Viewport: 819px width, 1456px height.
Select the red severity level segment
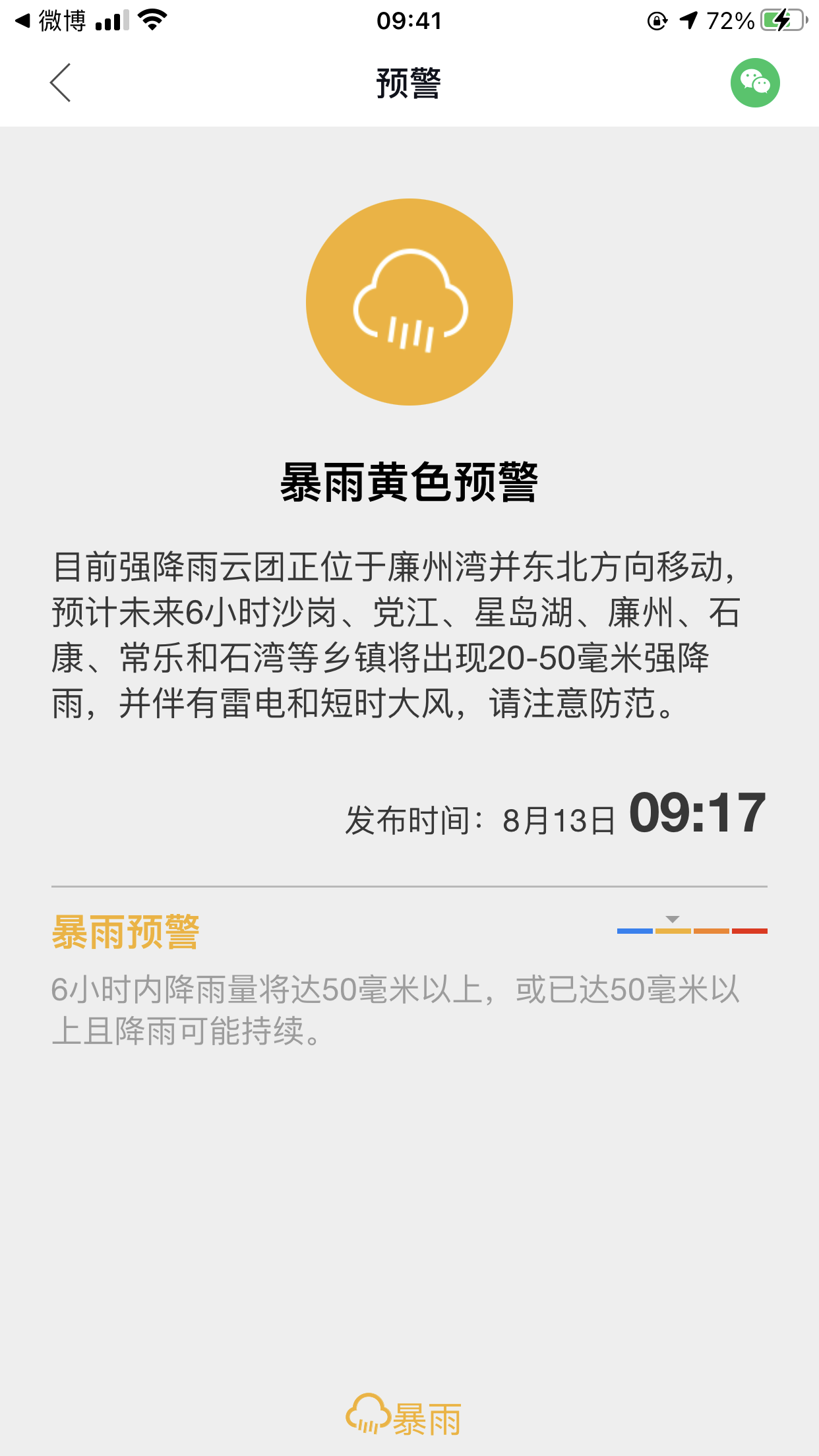click(749, 930)
